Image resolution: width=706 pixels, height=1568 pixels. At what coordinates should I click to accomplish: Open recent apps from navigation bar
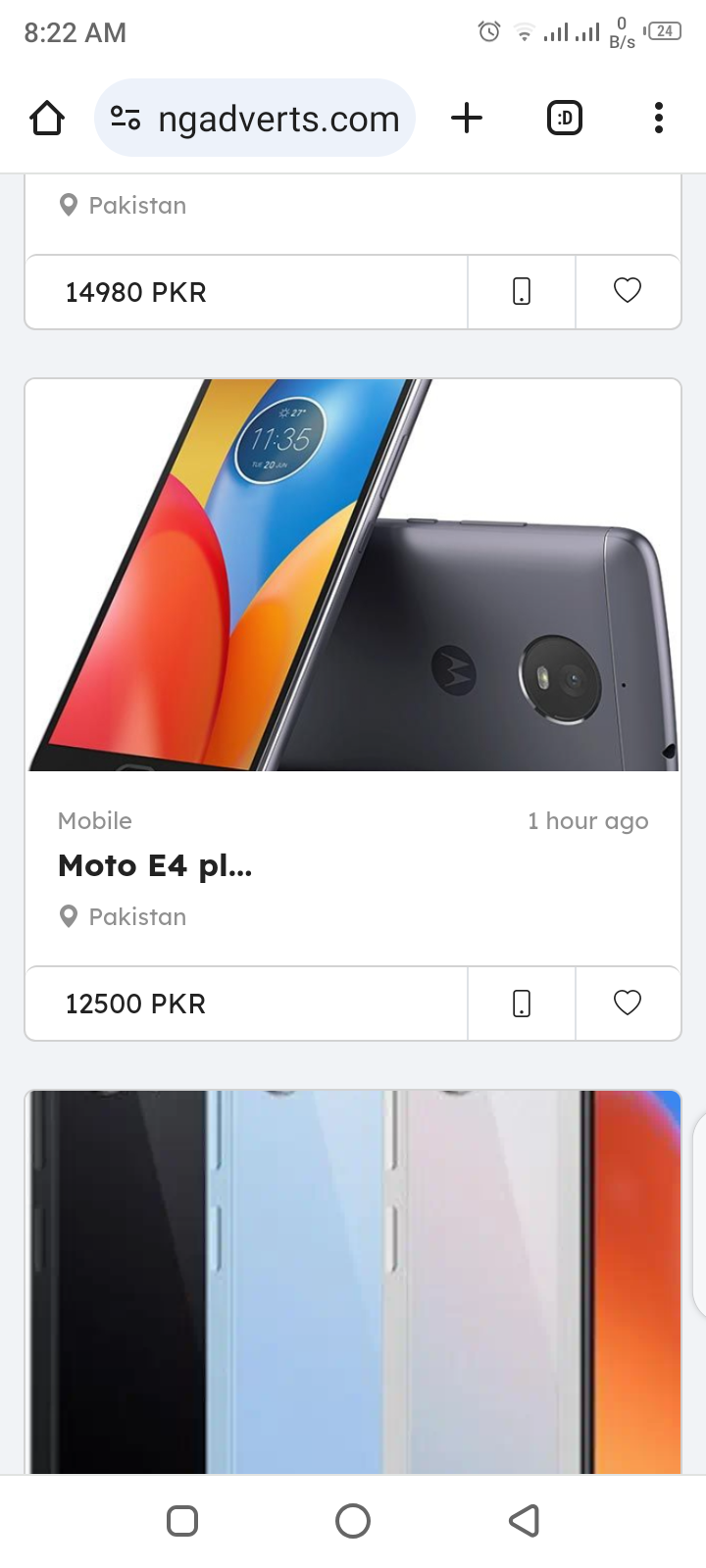click(x=182, y=1521)
